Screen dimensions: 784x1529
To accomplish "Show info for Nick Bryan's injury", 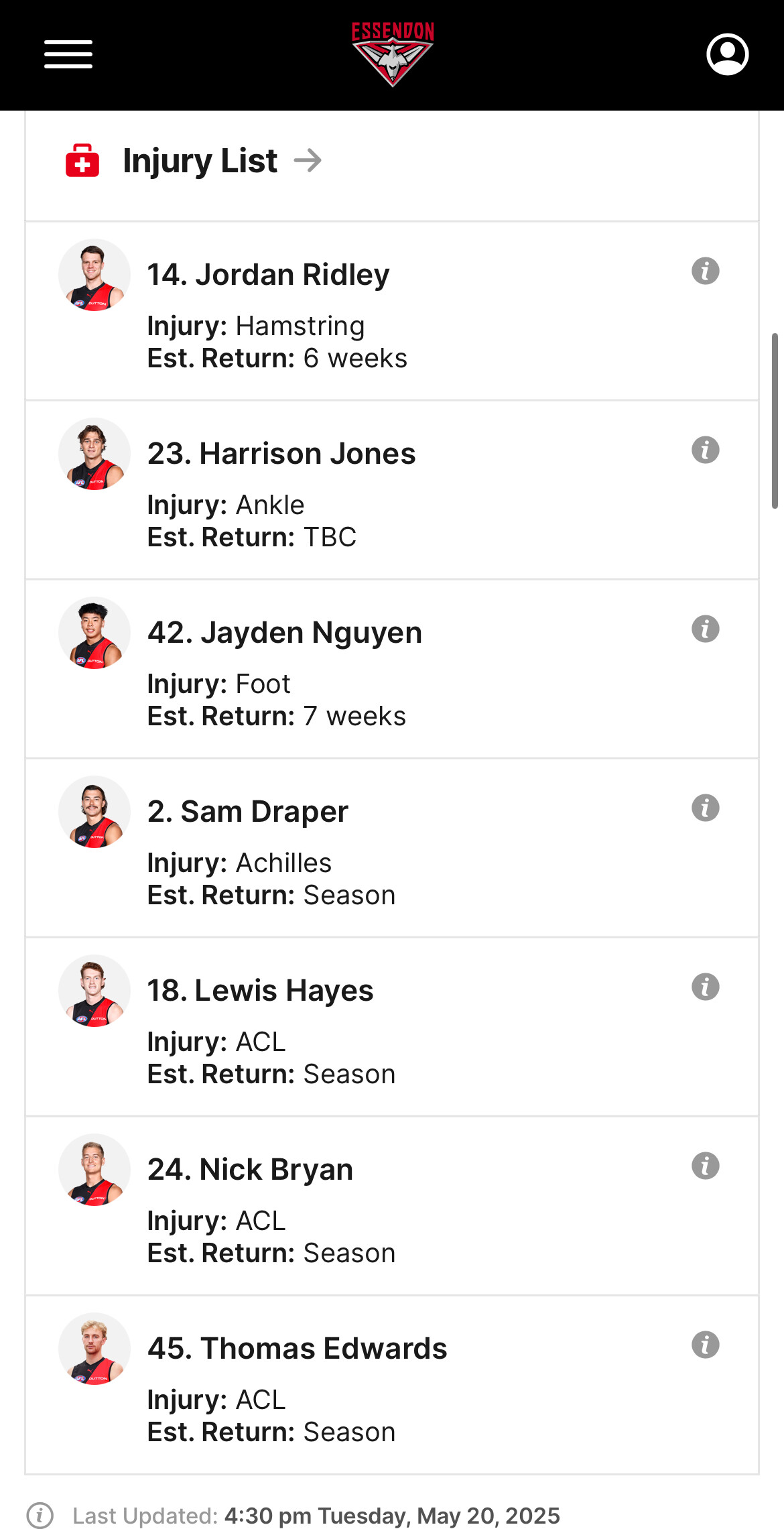I will pos(706,1166).
